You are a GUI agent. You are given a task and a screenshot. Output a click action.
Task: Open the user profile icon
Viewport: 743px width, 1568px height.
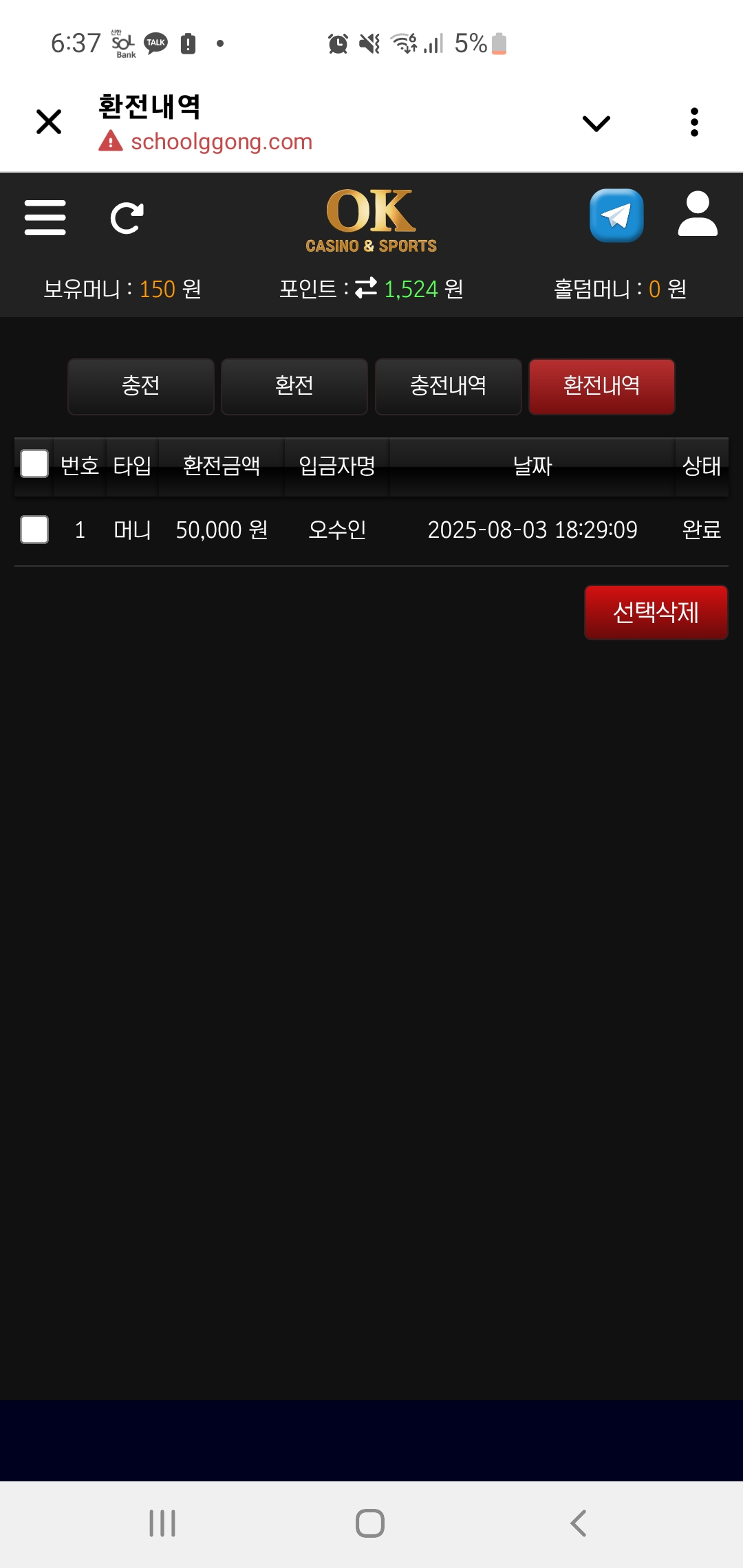[698, 215]
